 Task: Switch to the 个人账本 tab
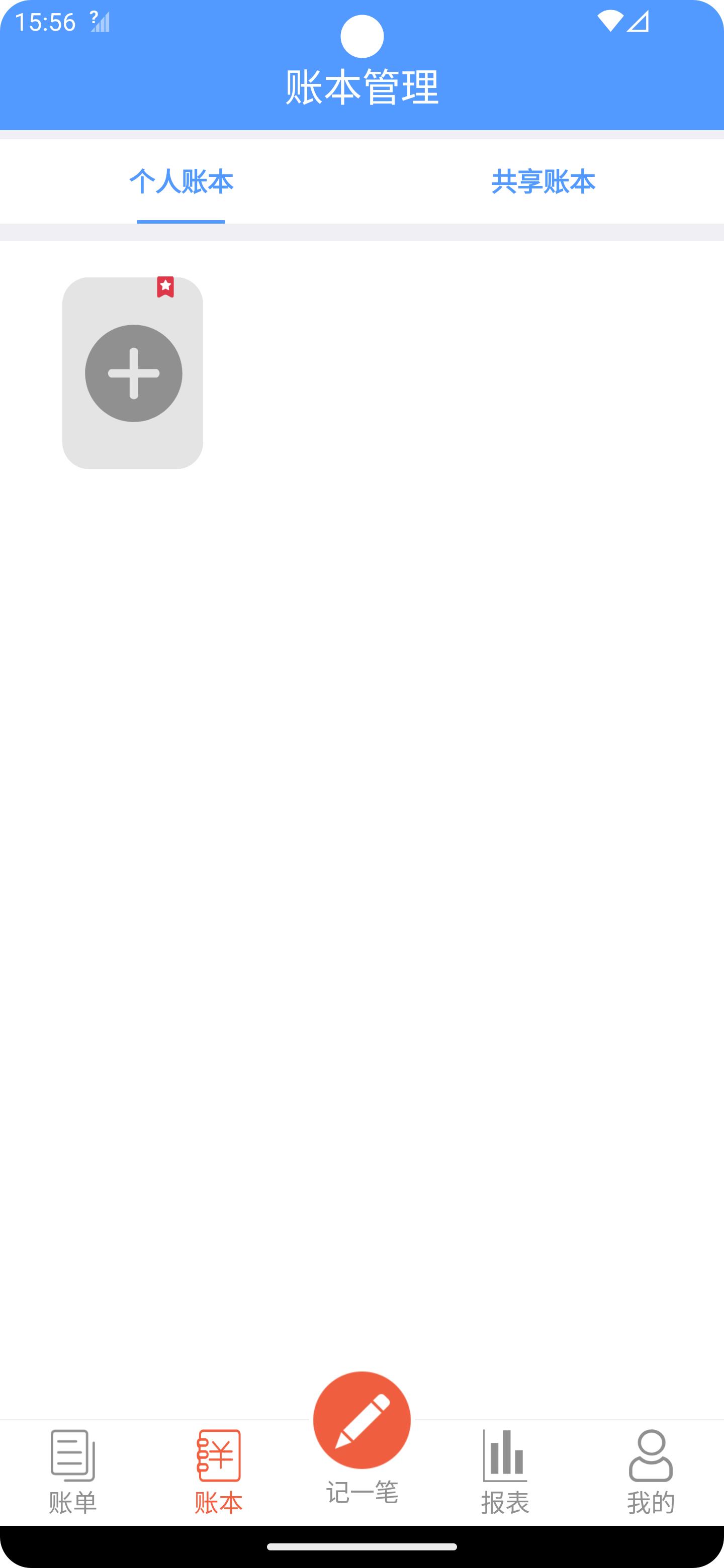pos(181,181)
